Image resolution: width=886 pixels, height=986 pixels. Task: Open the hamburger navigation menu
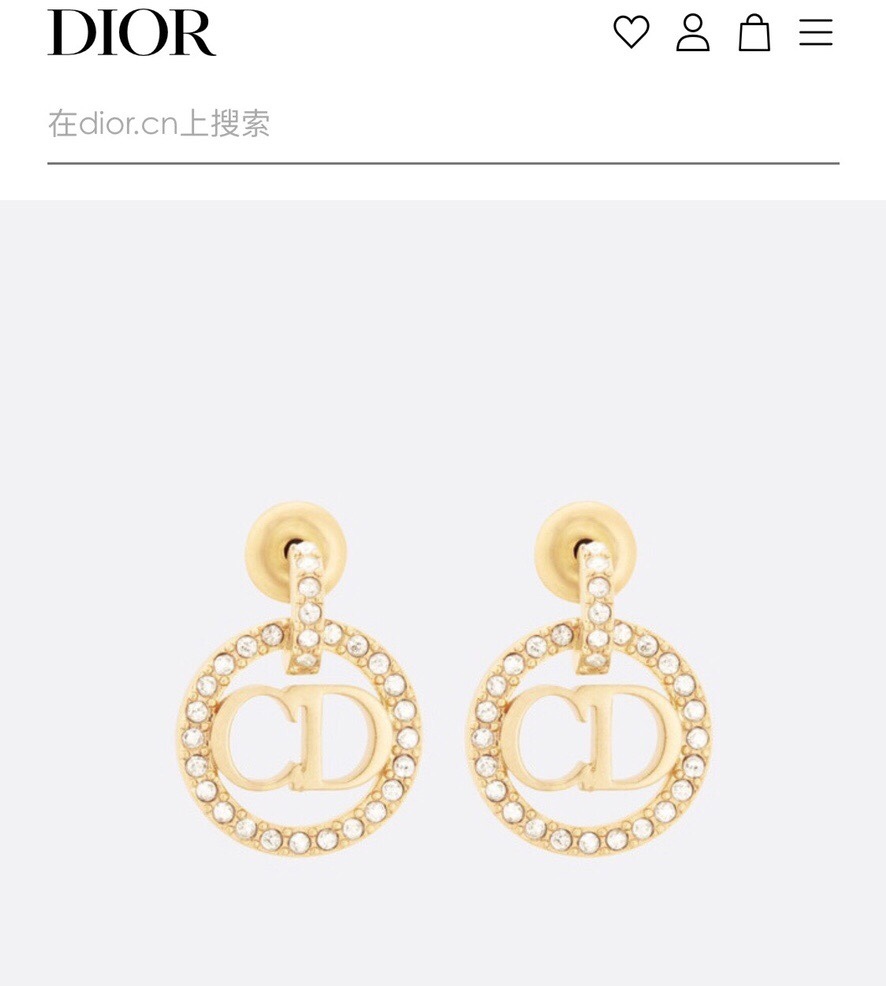click(x=816, y=32)
